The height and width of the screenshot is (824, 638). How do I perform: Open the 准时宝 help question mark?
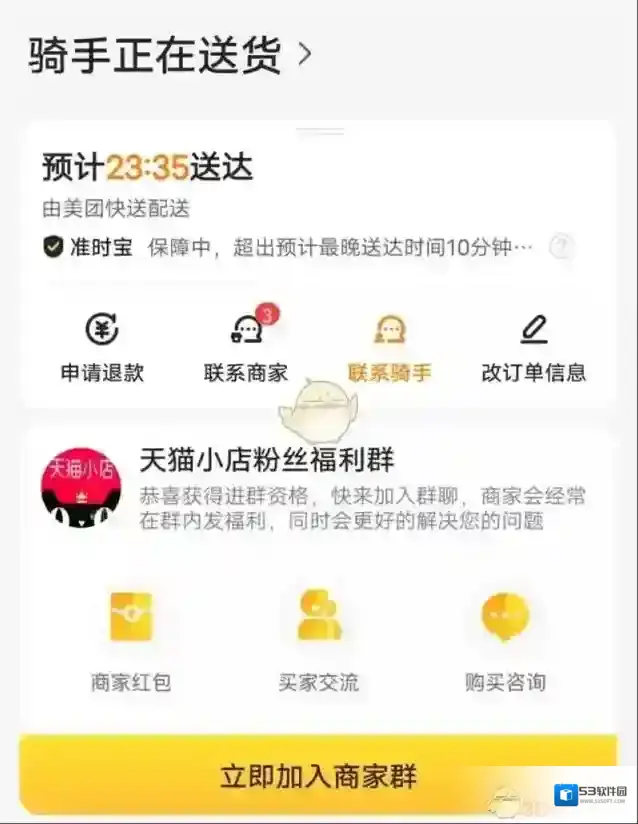tap(563, 247)
